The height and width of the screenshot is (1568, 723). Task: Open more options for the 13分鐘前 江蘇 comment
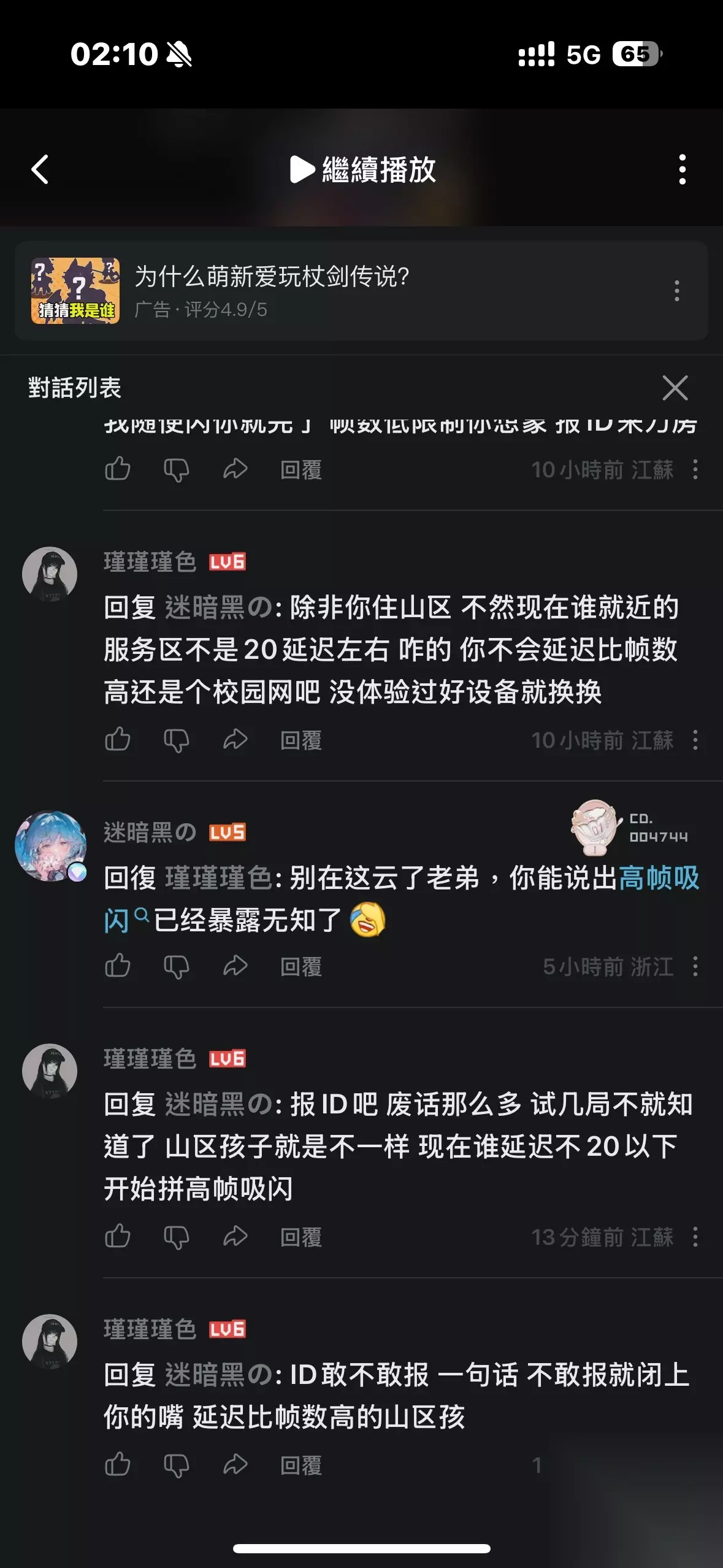(695, 1237)
